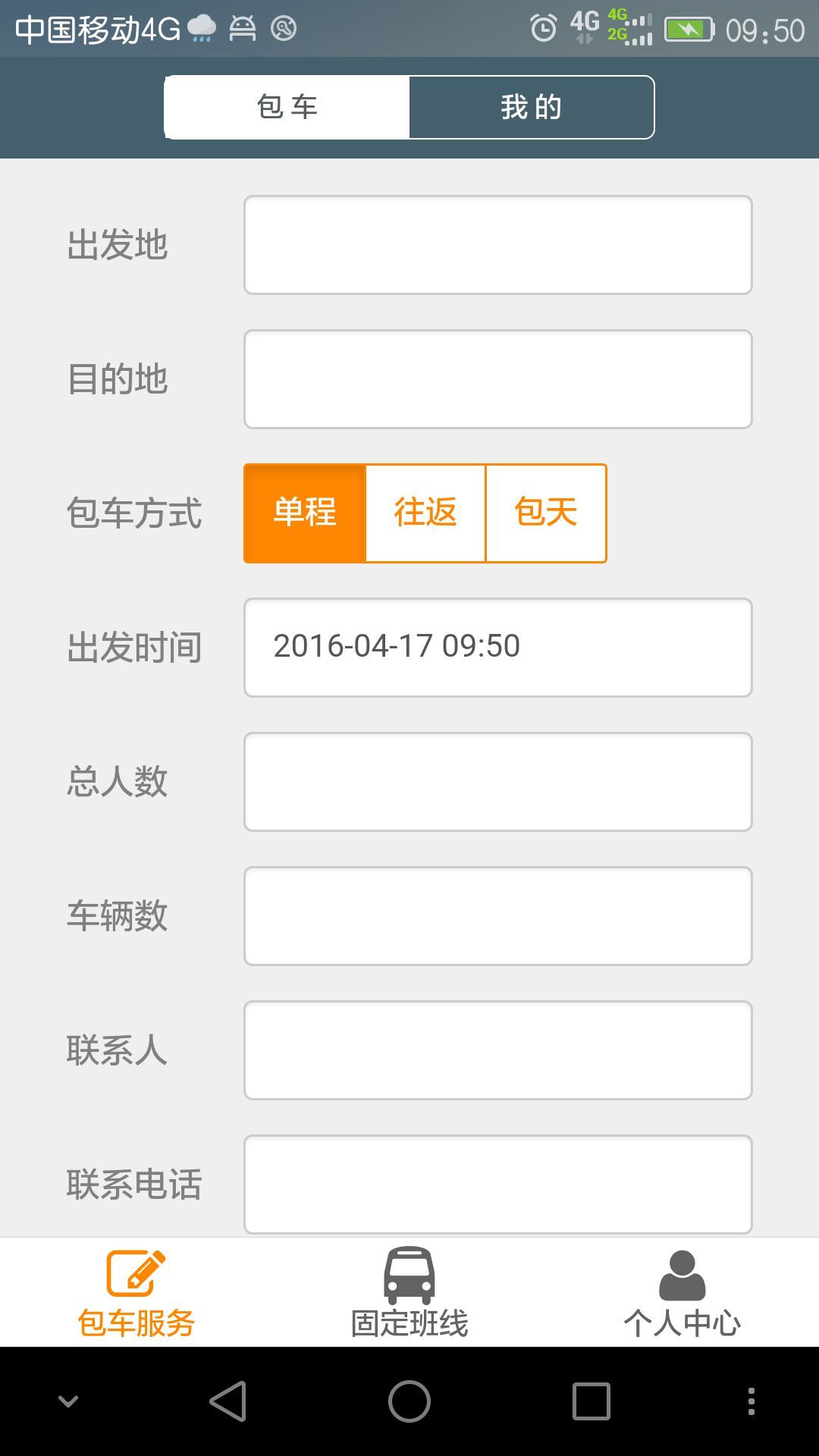Focus the 联系电话 phone field

pyautogui.click(x=497, y=1184)
